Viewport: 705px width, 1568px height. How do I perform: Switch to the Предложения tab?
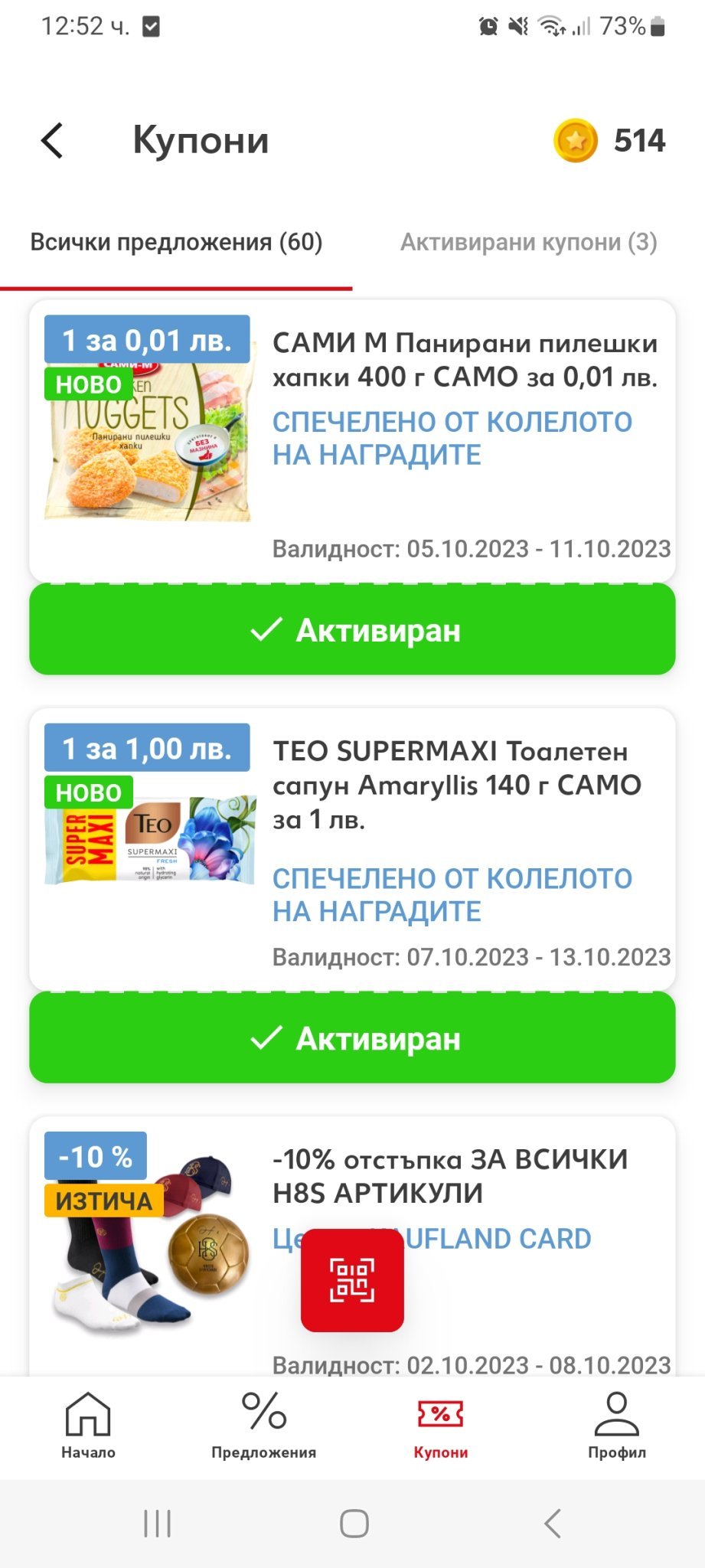point(264,1426)
